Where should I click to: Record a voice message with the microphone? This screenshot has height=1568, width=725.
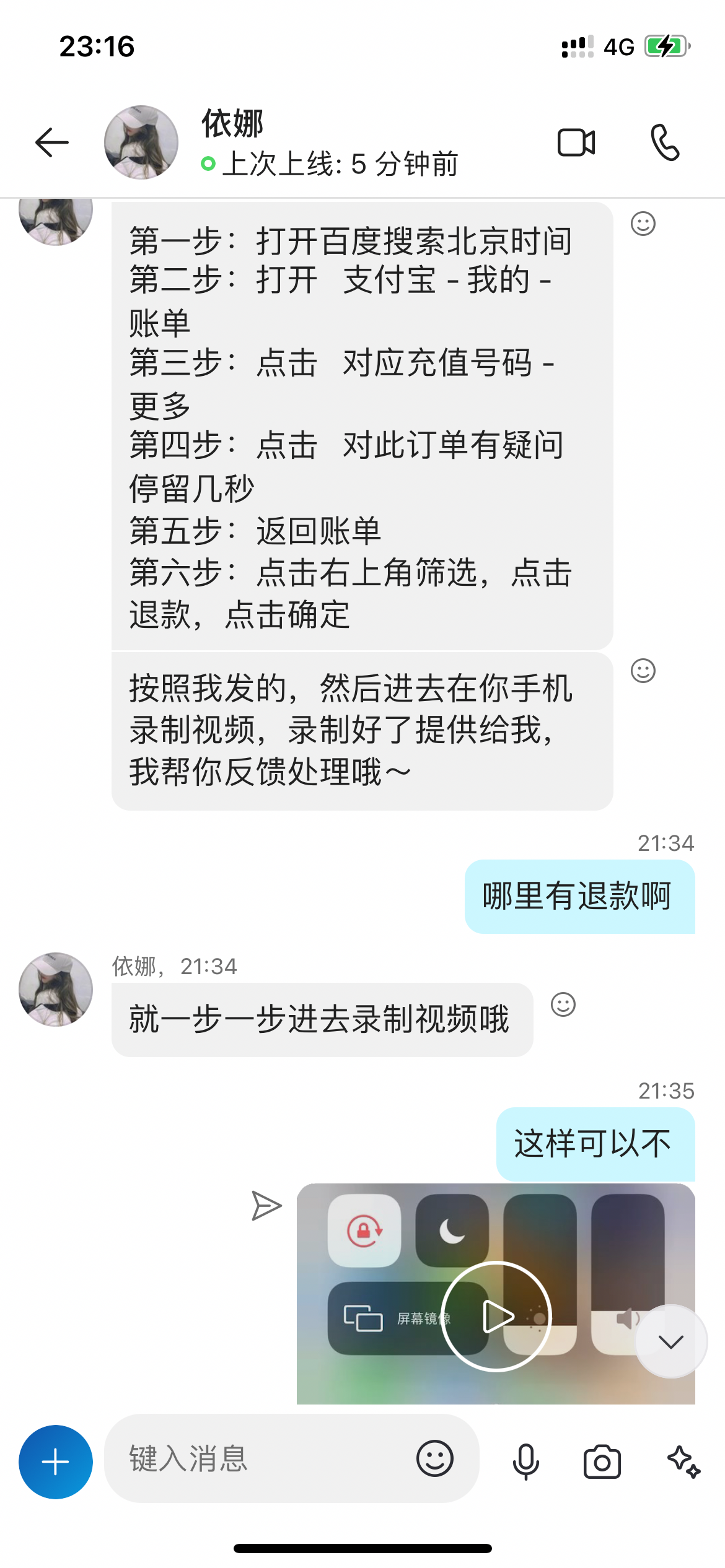tap(525, 1461)
